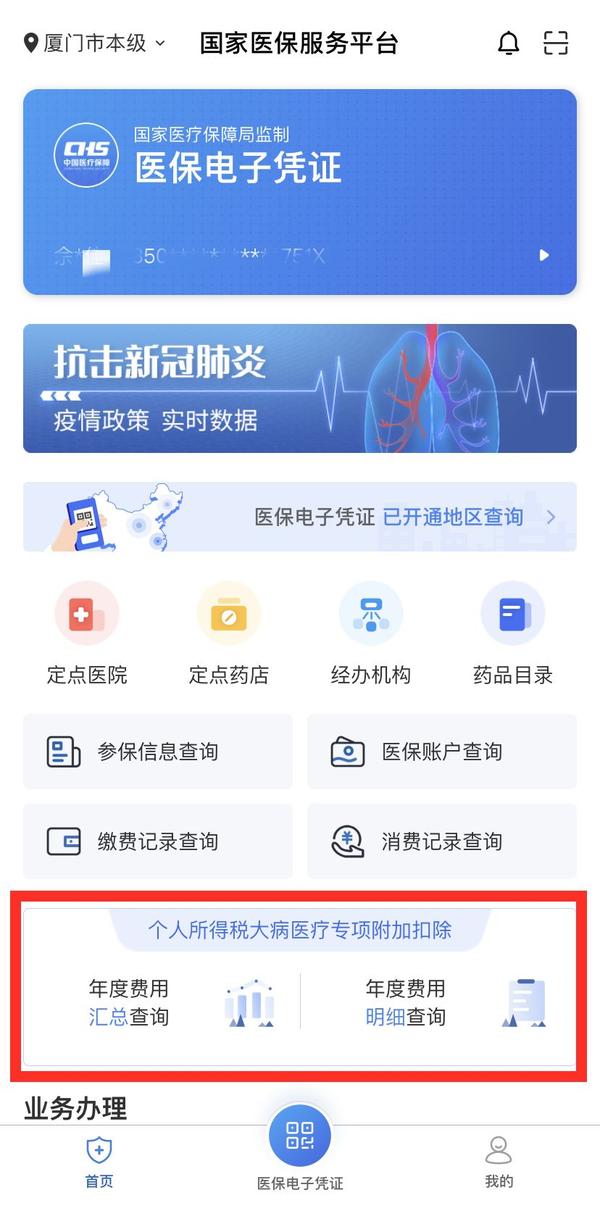600x1211 pixels.
Task: Select 消费记录查询
Action: tap(442, 841)
